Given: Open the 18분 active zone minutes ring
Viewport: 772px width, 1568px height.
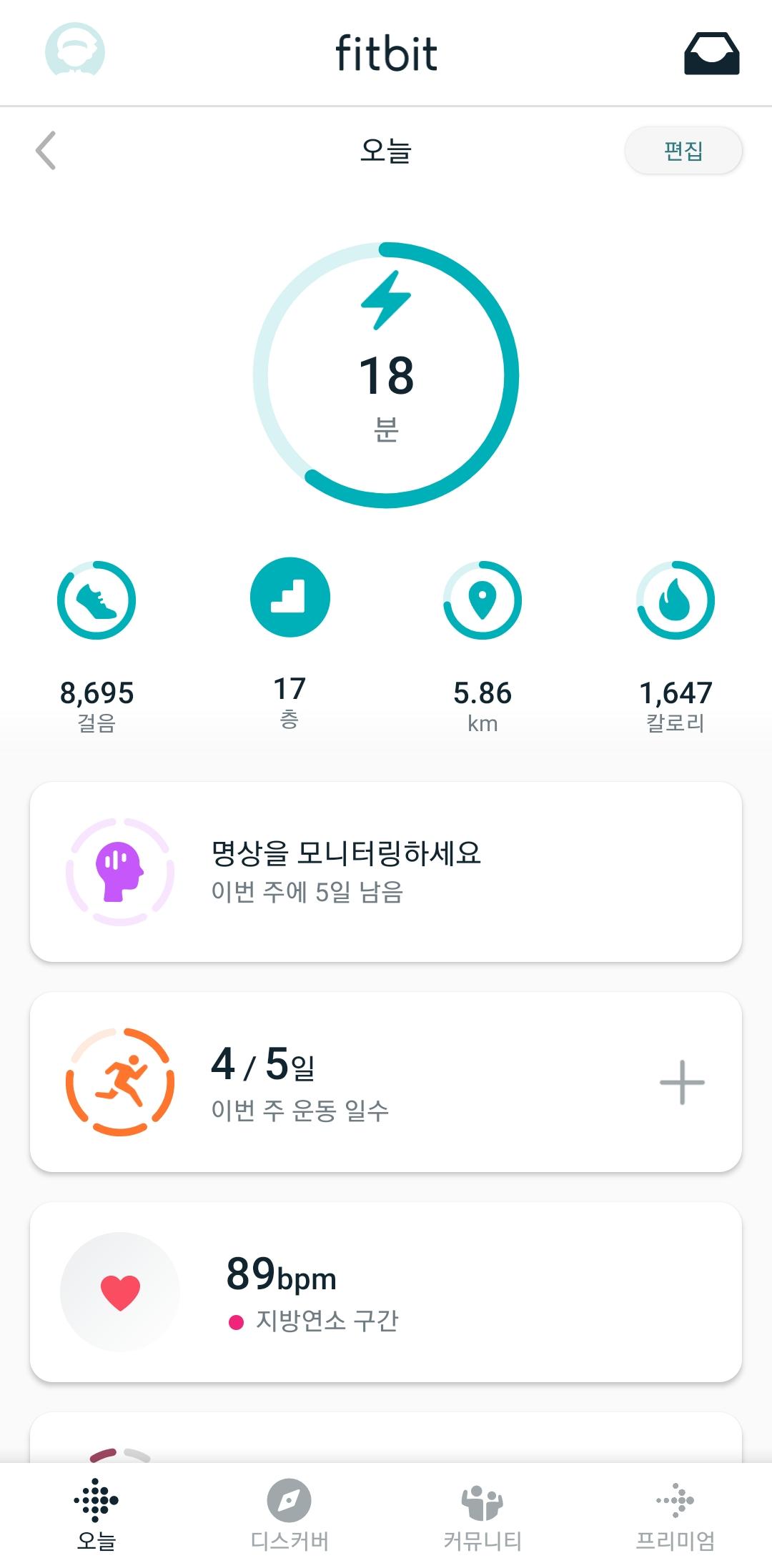Looking at the screenshot, I should [386, 375].
